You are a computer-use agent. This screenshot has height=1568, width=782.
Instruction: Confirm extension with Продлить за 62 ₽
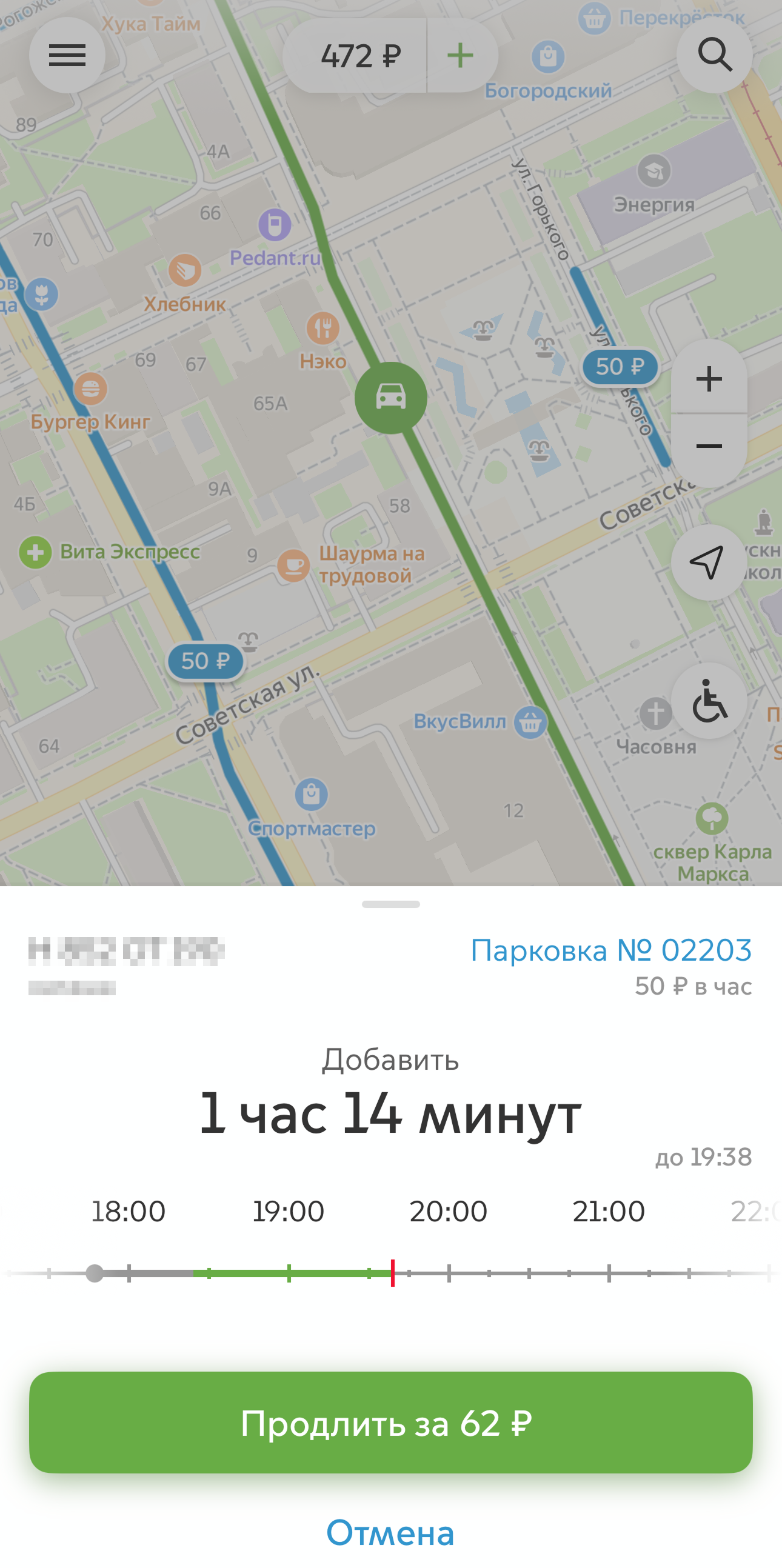click(x=390, y=1423)
